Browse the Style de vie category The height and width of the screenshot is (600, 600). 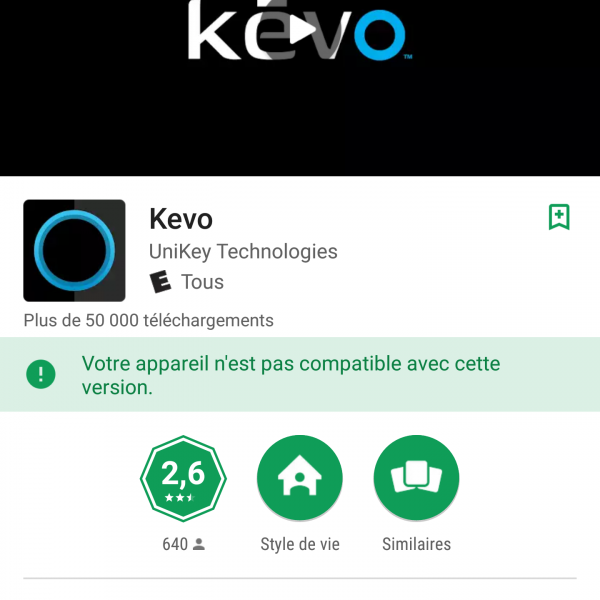tap(300, 478)
